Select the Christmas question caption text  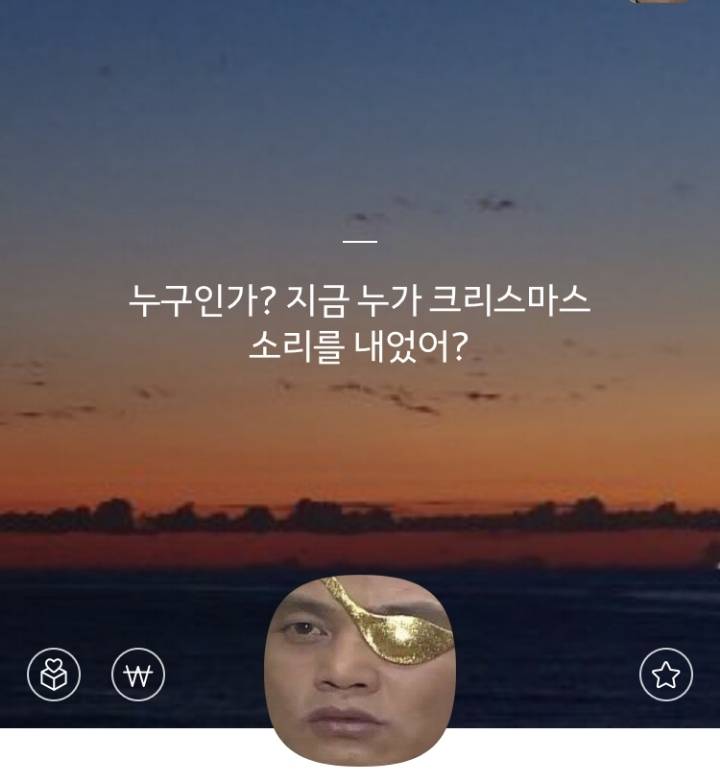coord(360,320)
